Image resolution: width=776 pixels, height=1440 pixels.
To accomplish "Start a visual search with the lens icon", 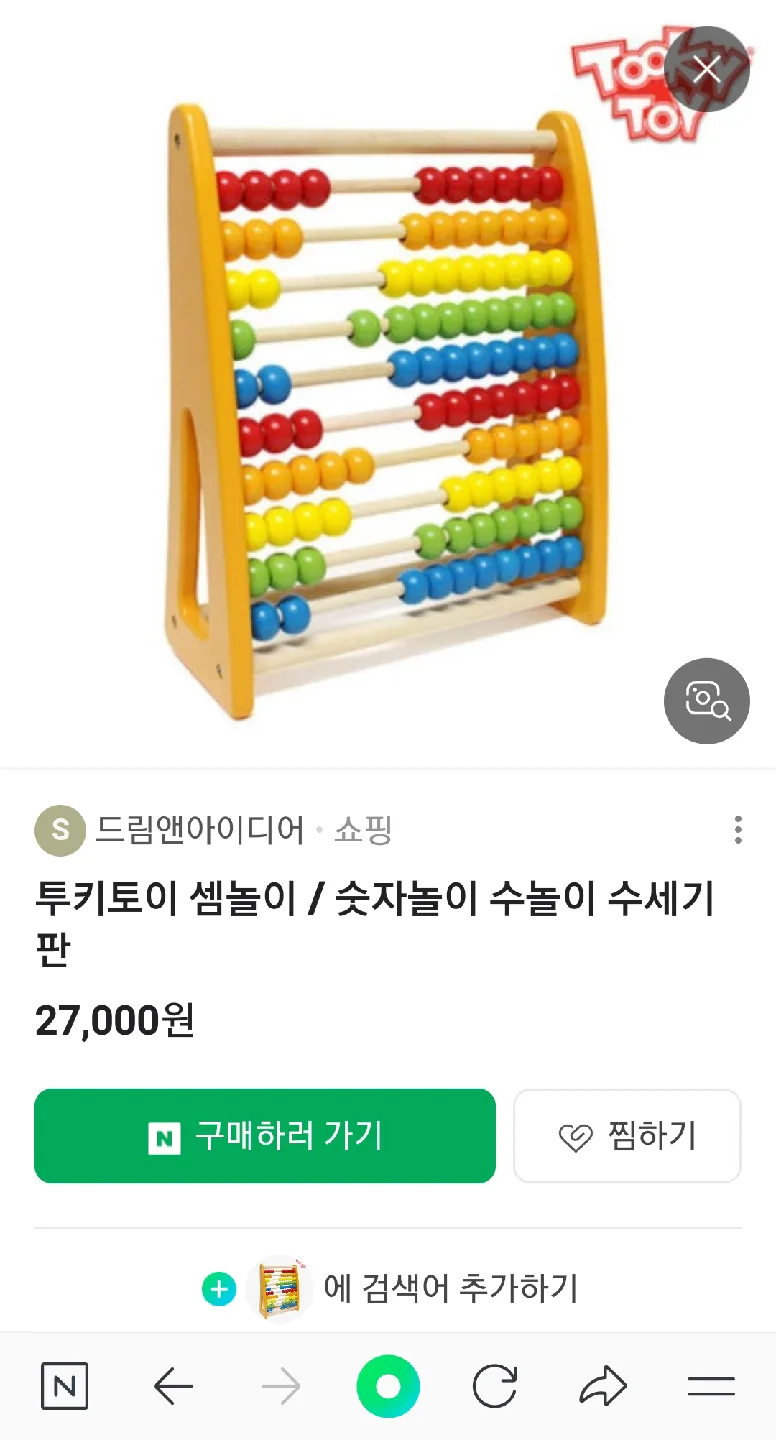I will pos(707,701).
